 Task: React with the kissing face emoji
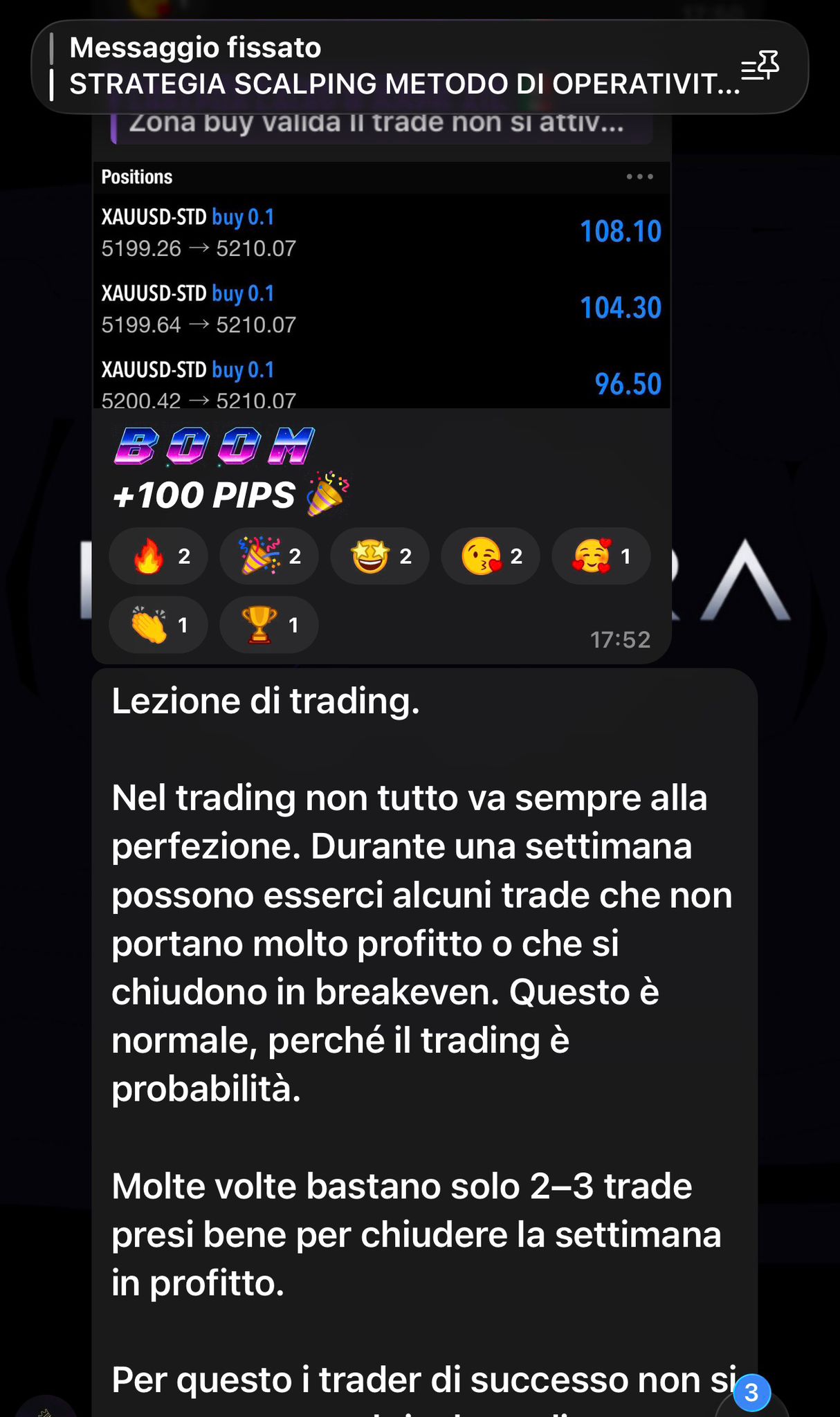coord(491,556)
